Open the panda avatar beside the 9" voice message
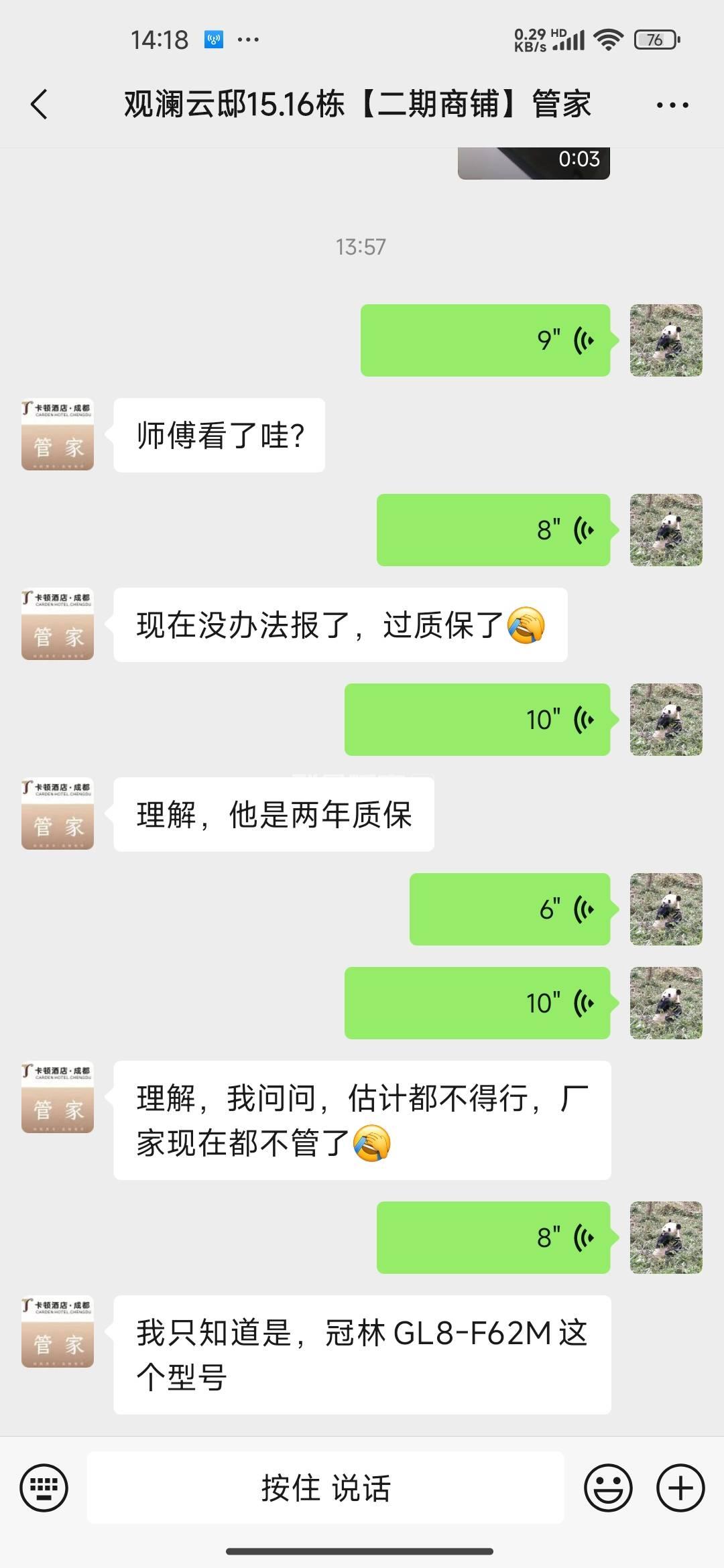This screenshot has height=1568, width=724. pos(666,340)
